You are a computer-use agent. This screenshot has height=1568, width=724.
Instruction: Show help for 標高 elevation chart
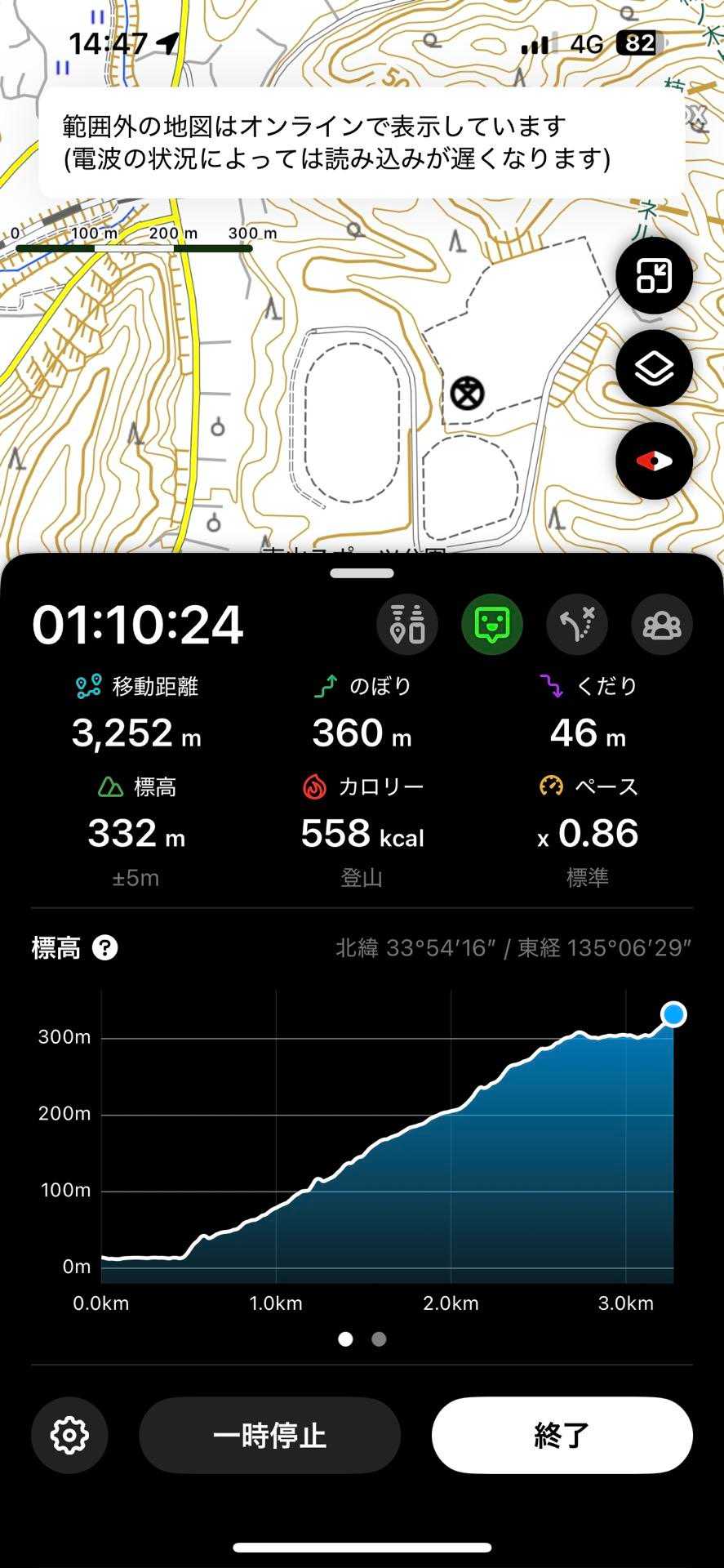(105, 948)
